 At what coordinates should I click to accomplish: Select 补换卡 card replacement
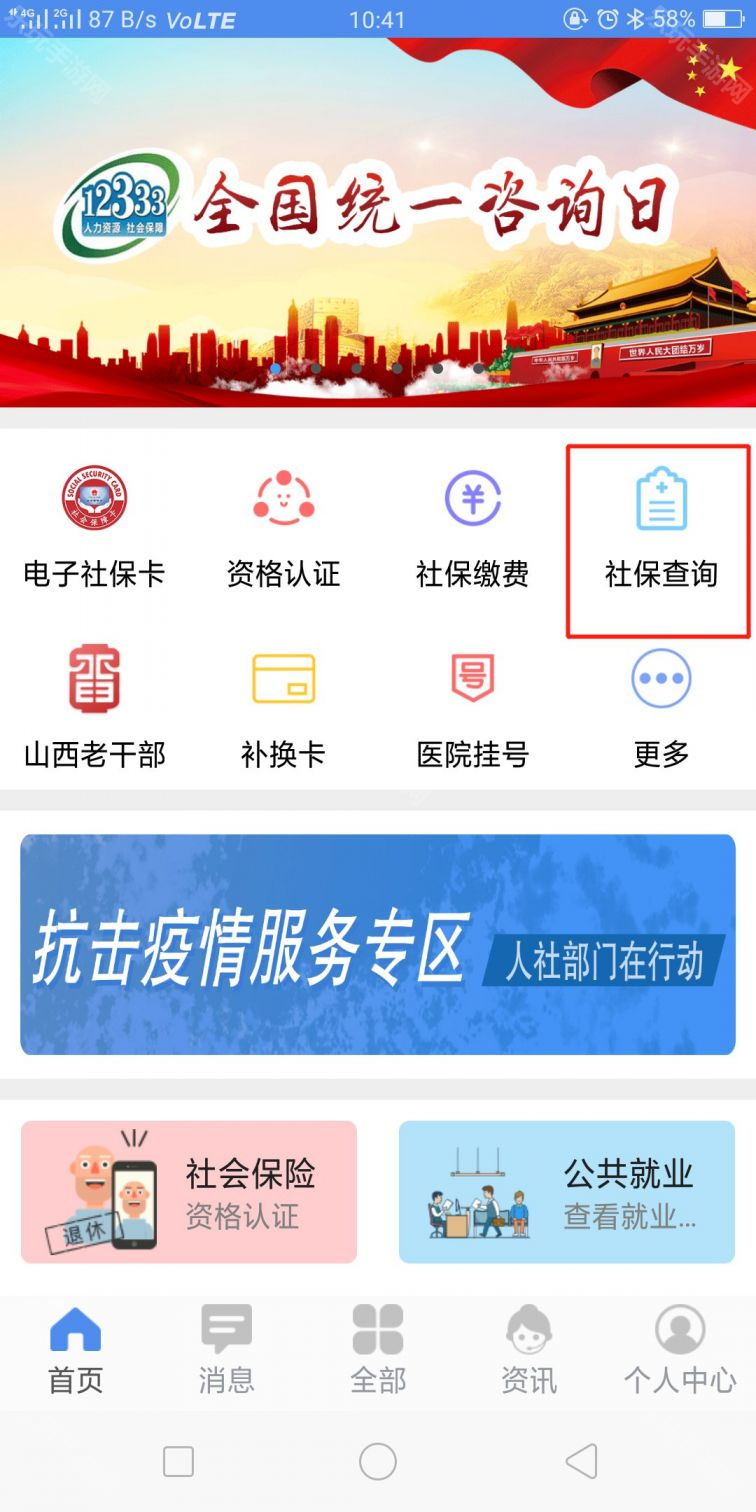coord(283,706)
